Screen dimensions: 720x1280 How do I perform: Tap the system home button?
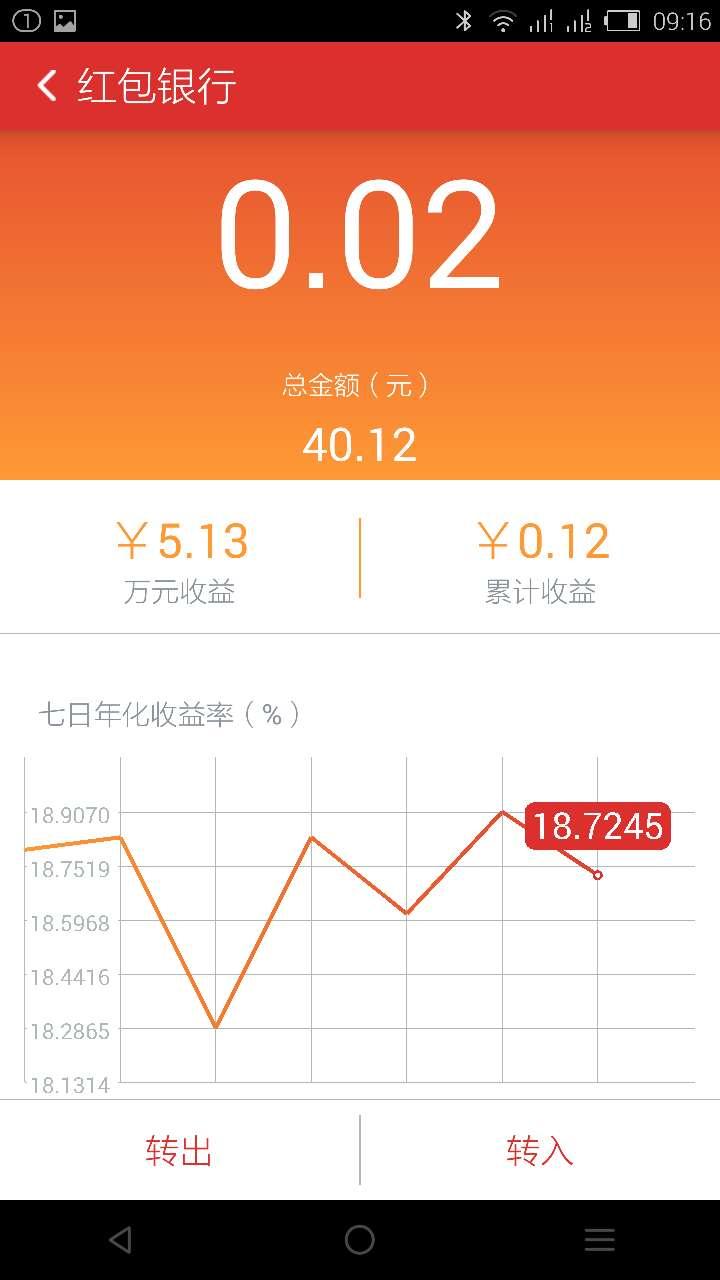tap(360, 1240)
